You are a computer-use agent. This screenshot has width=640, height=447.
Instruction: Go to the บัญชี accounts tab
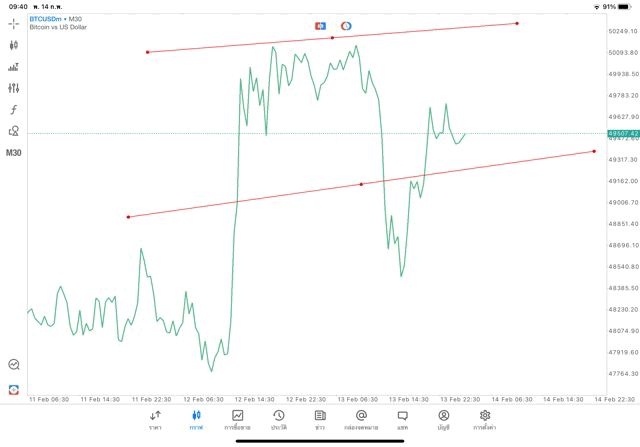pyautogui.click(x=443, y=419)
